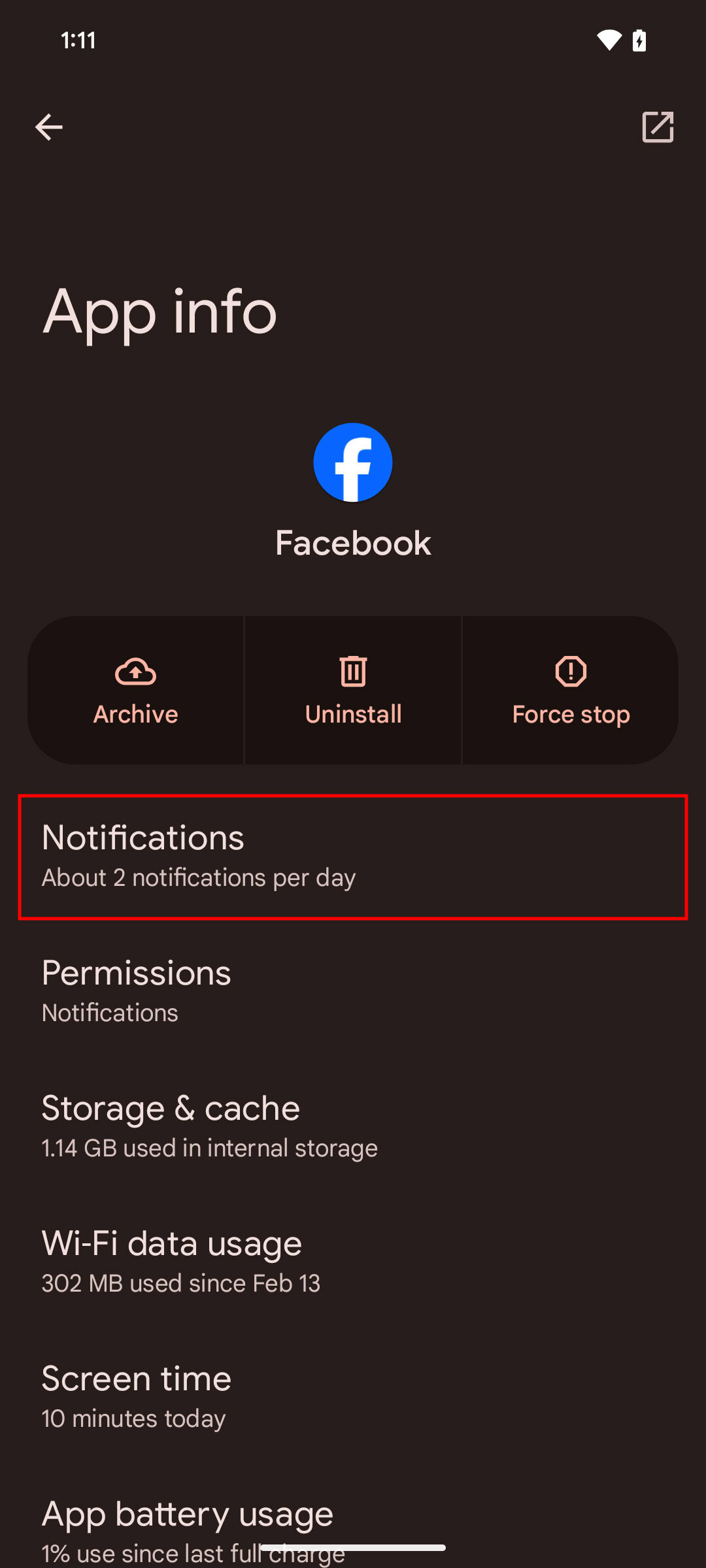
Task: Uninstall the Facebook app
Action: (353, 691)
